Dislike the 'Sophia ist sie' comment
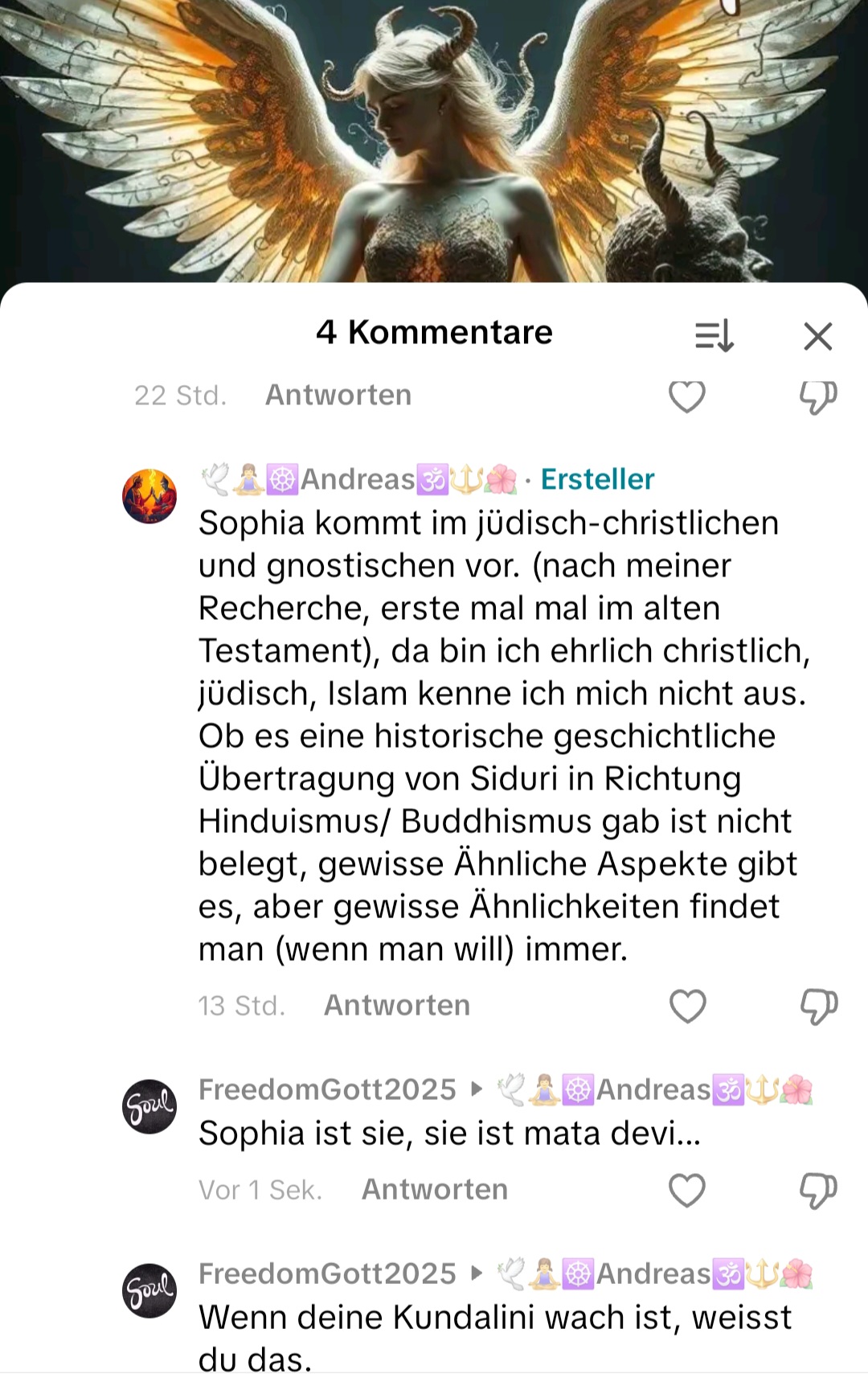868x1374 pixels. (818, 1191)
